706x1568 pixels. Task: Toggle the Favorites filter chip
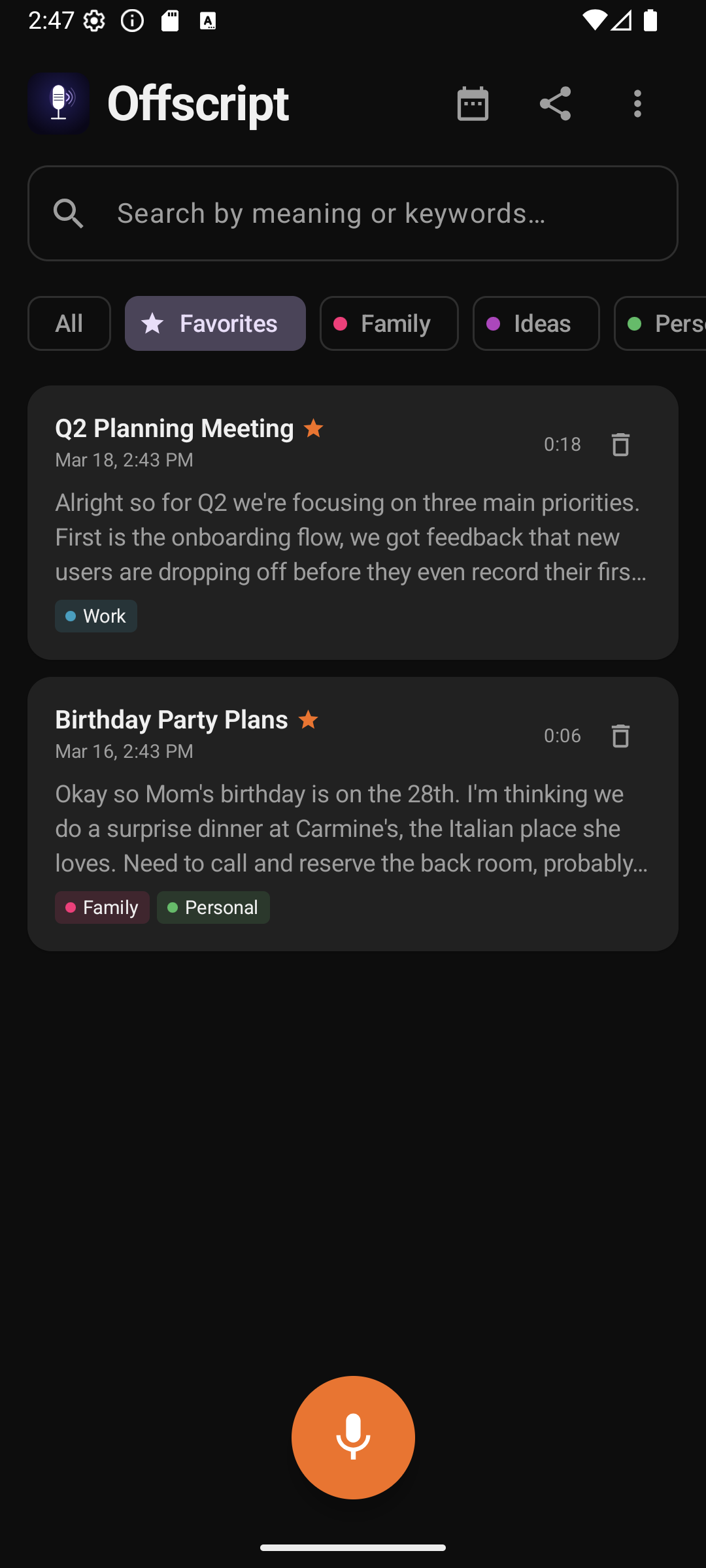(x=215, y=323)
